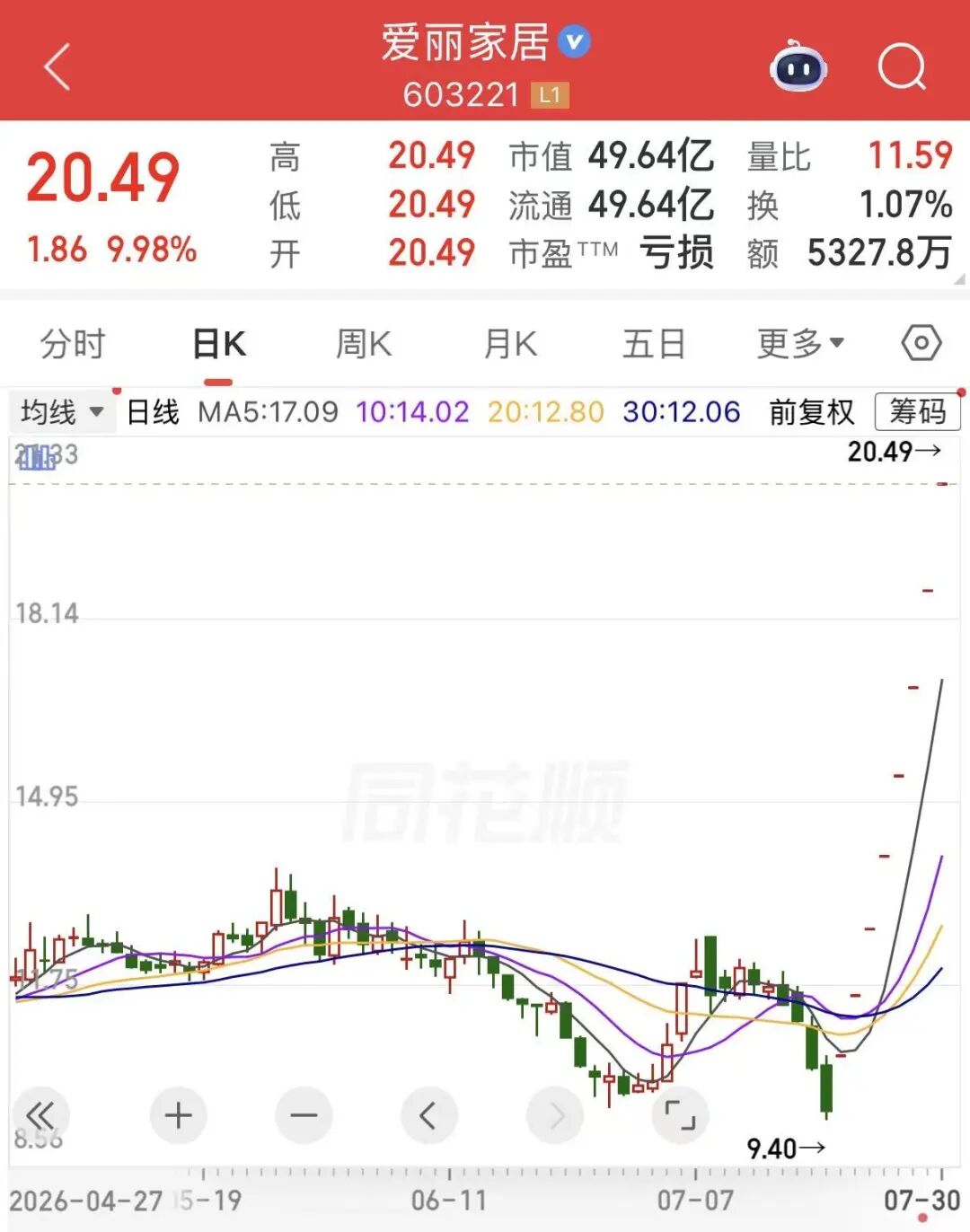Zoom out the chart with minus button
Image resolution: width=970 pixels, height=1232 pixels.
pyautogui.click(x=304, y=1116)
